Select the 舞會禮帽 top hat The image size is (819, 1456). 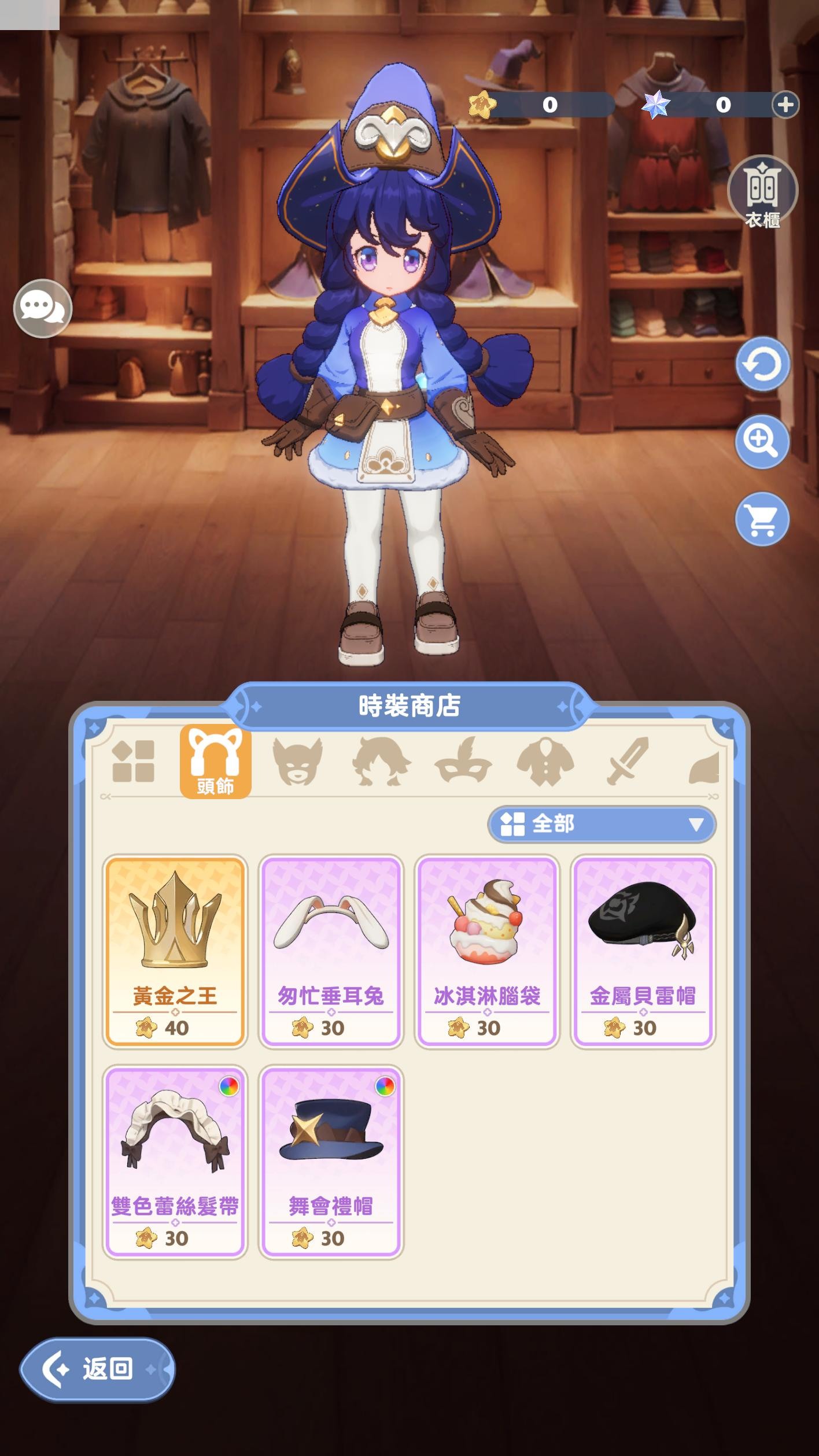[331, 1162]
